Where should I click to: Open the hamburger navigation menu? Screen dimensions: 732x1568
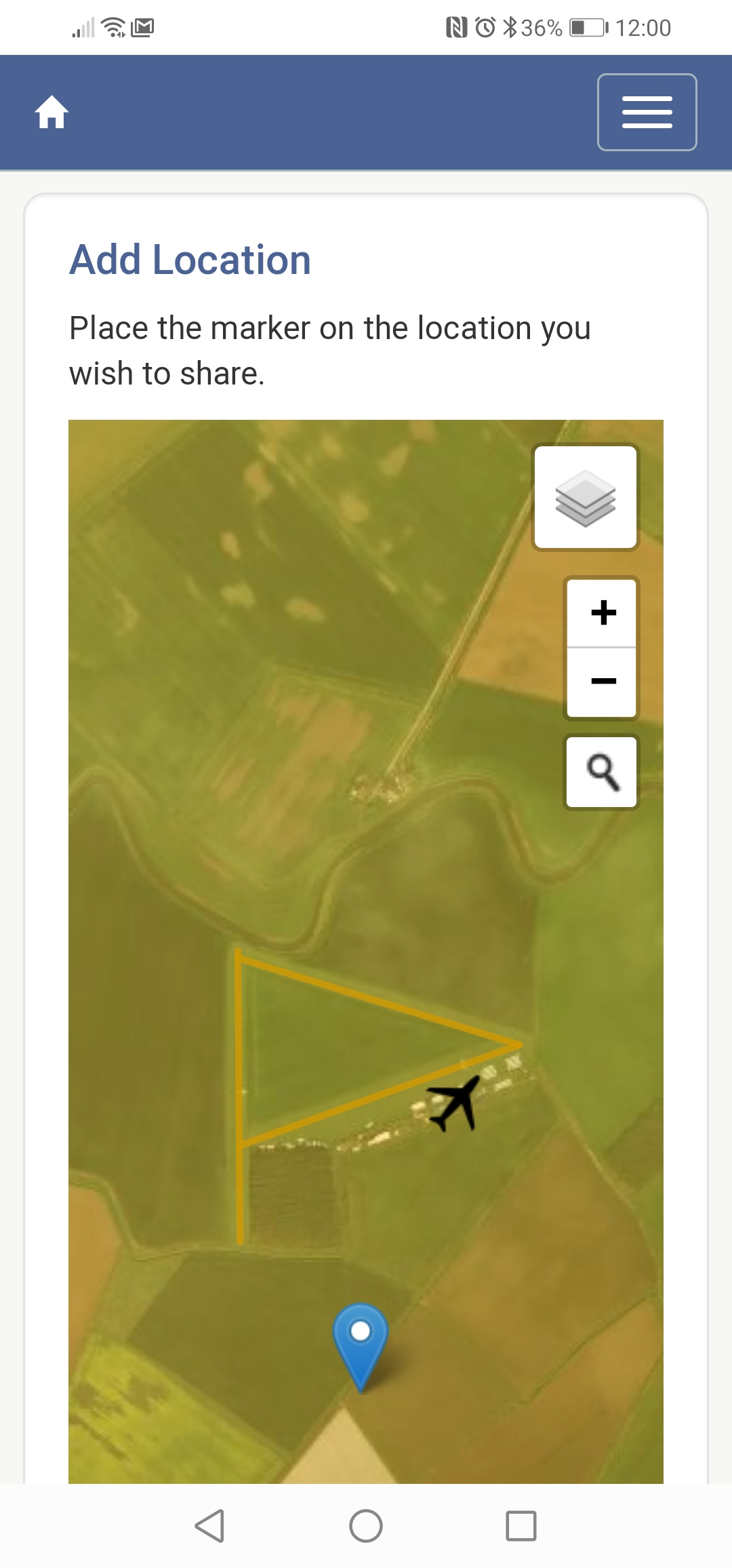(x=647, y=112)
